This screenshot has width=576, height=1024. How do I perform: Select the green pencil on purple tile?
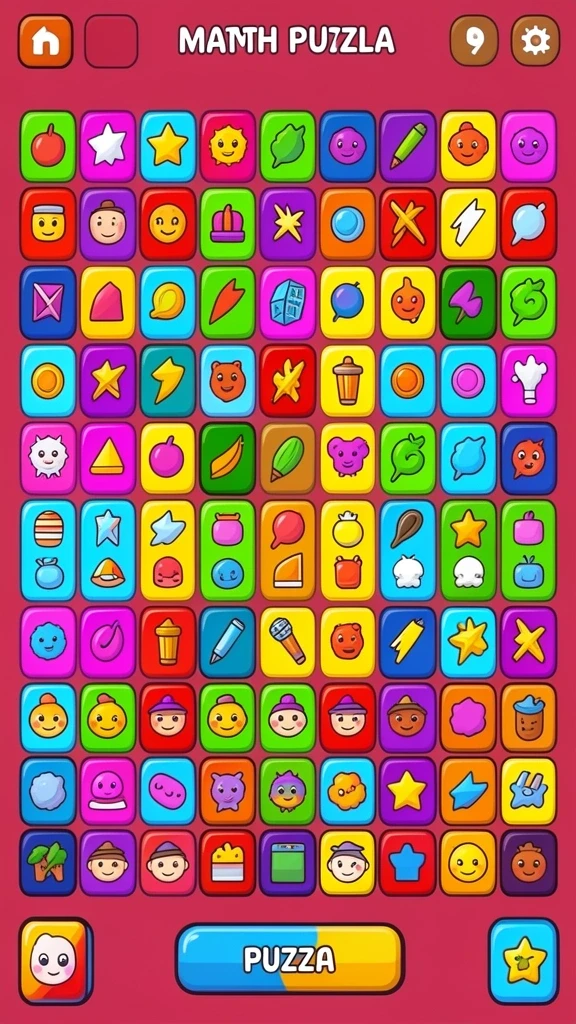tap(408, 146)
